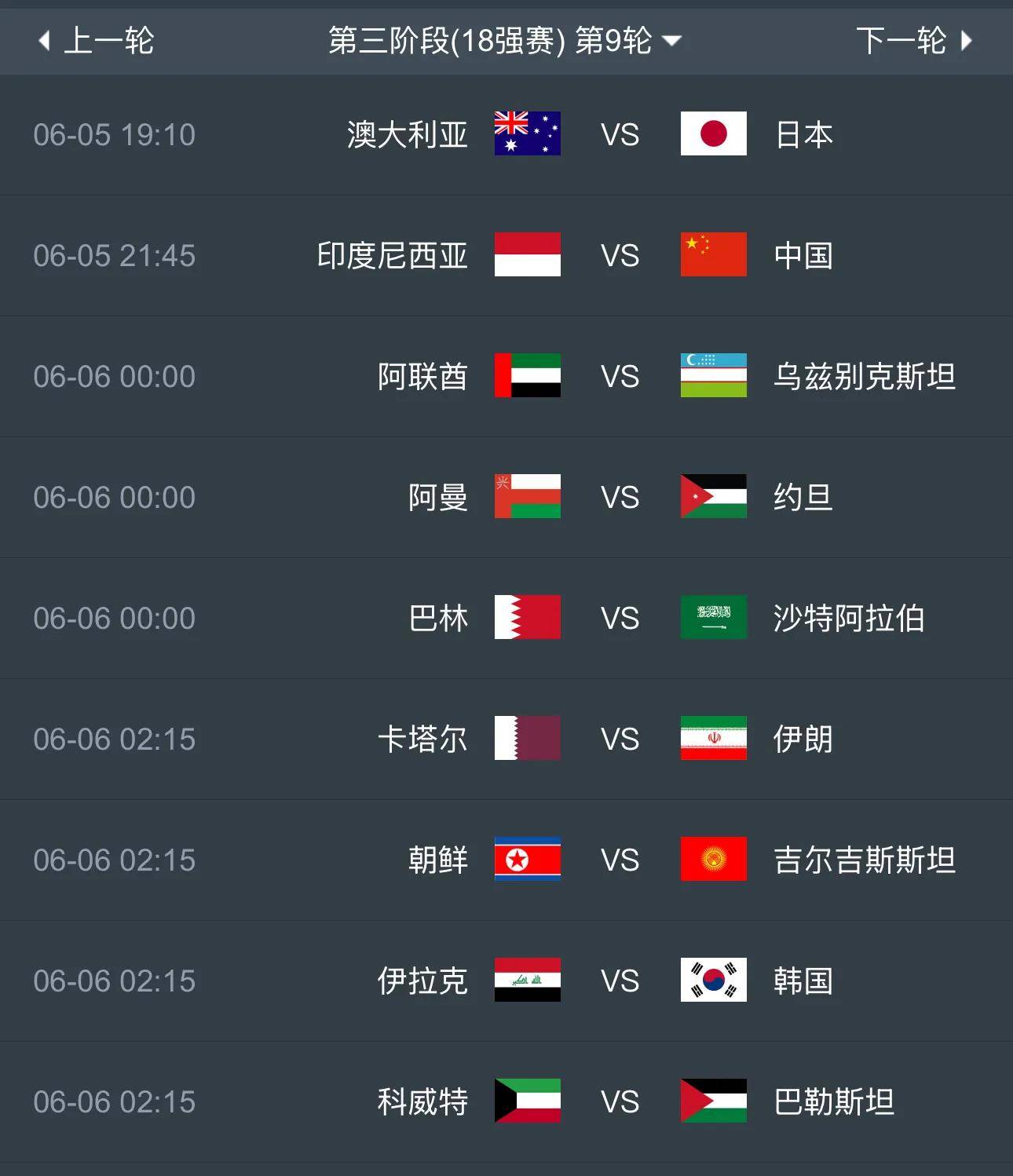Open the 伊拉克 vs 韩国 match

[619, 981]
